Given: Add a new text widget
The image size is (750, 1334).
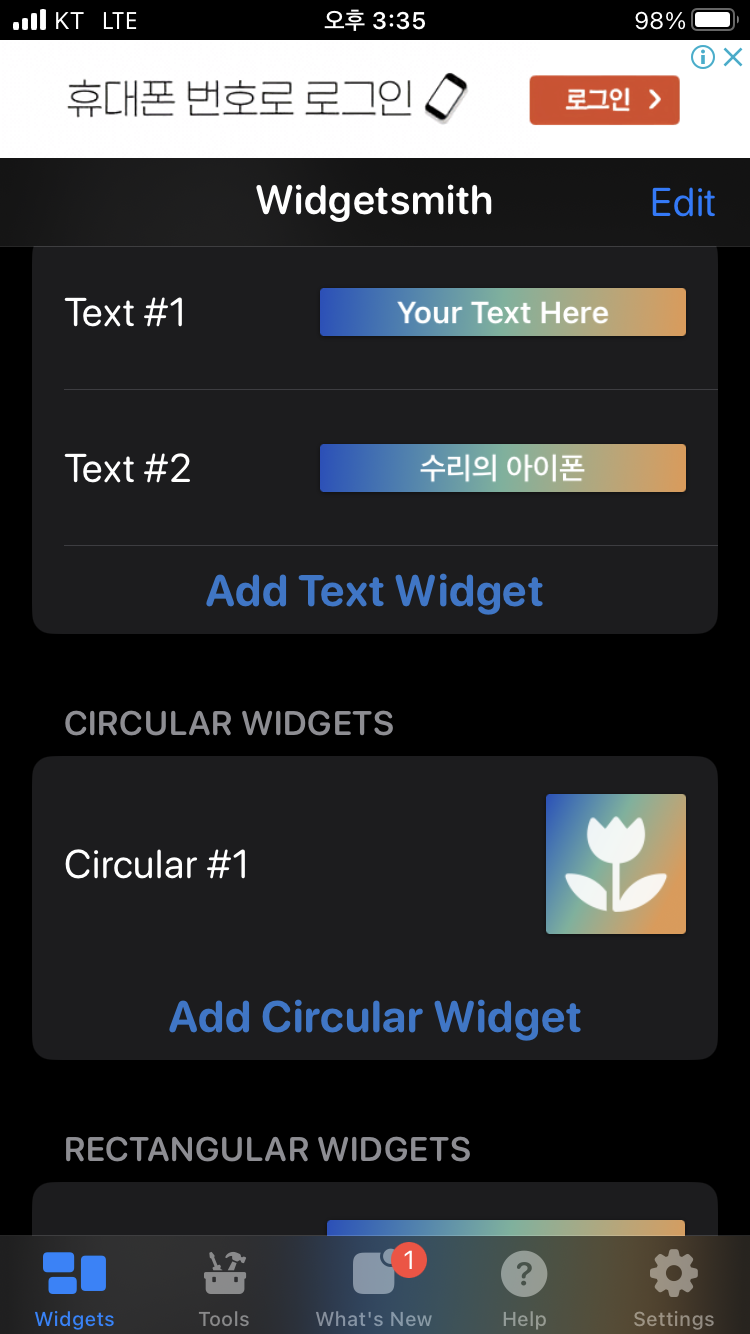Looking at the screenshot, I should coord(375,591).
